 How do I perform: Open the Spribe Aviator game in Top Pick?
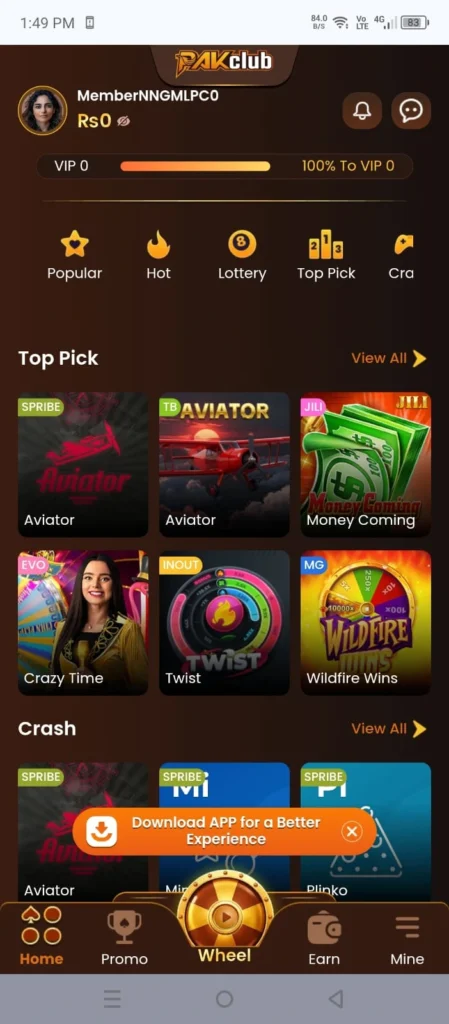tap(83, 464)
